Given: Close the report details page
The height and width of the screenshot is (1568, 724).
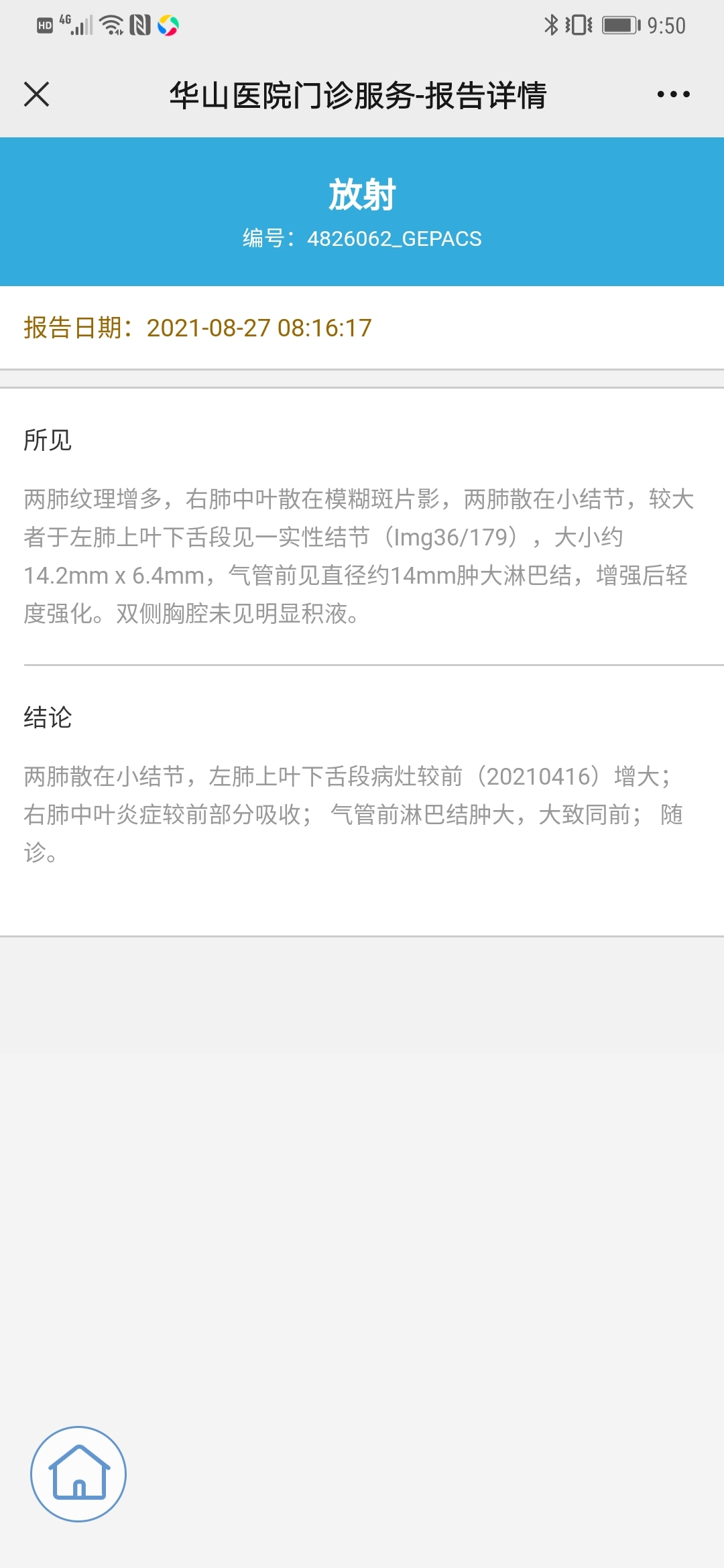Looking at the screenshot, I should pos(36,94).
